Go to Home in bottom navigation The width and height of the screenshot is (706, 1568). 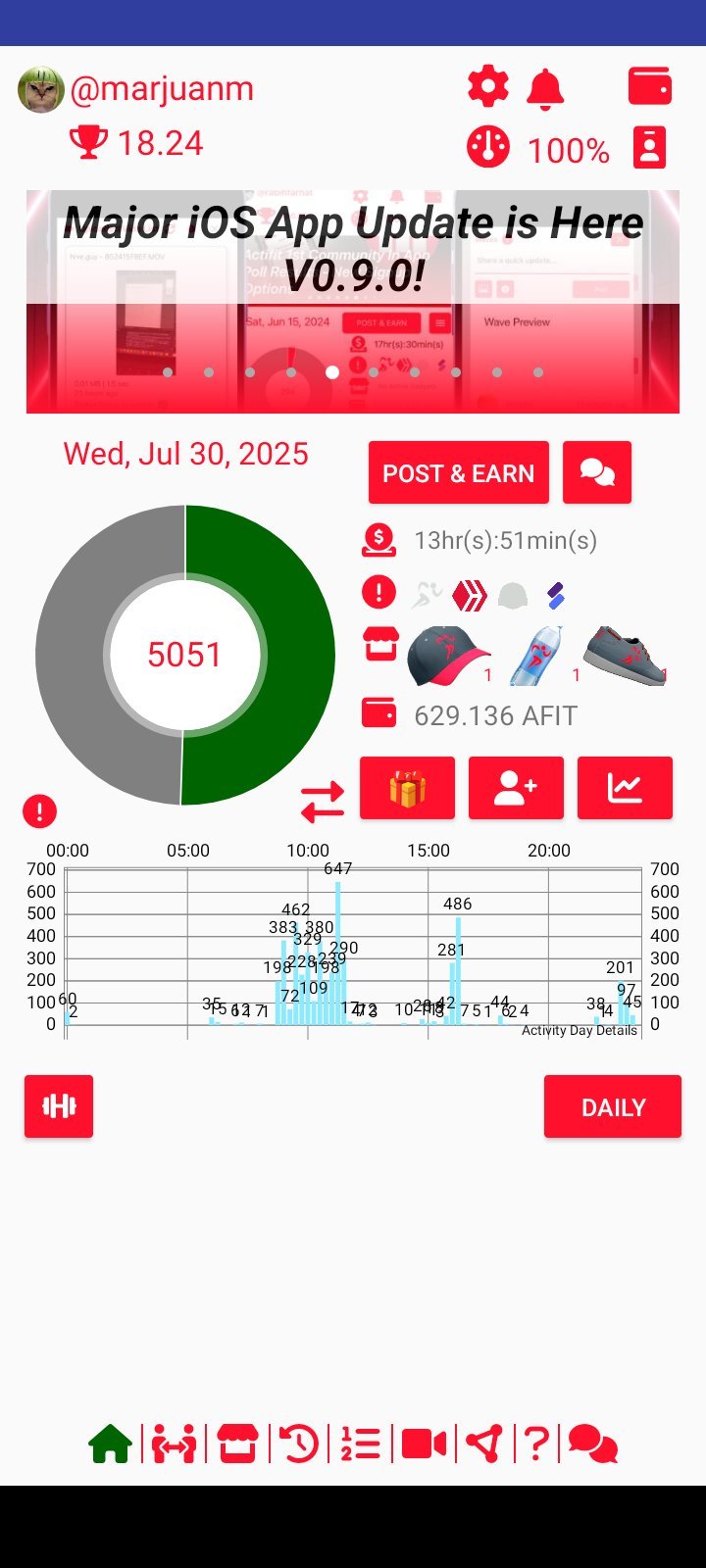(110, 1445)
